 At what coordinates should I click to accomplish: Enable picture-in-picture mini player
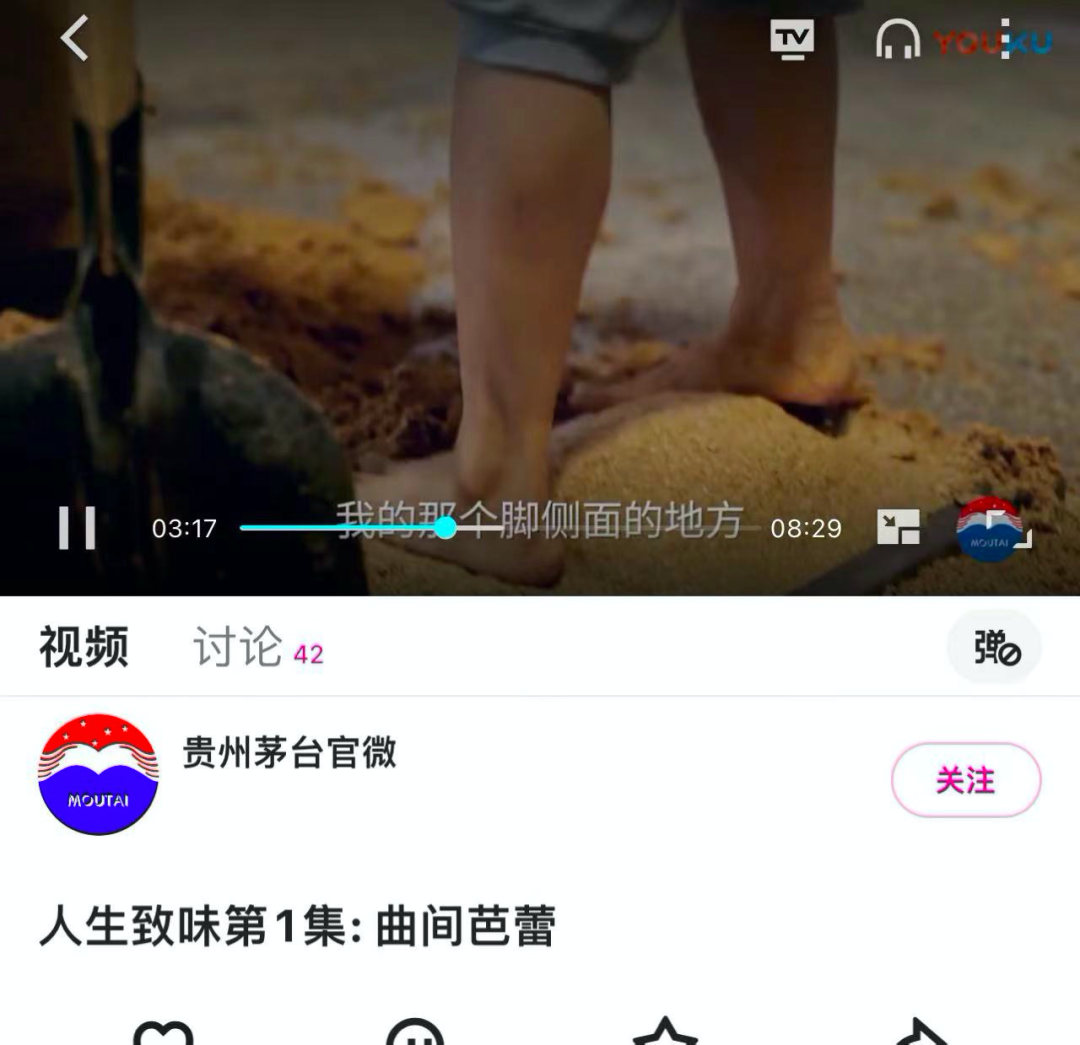click(898, 527)
